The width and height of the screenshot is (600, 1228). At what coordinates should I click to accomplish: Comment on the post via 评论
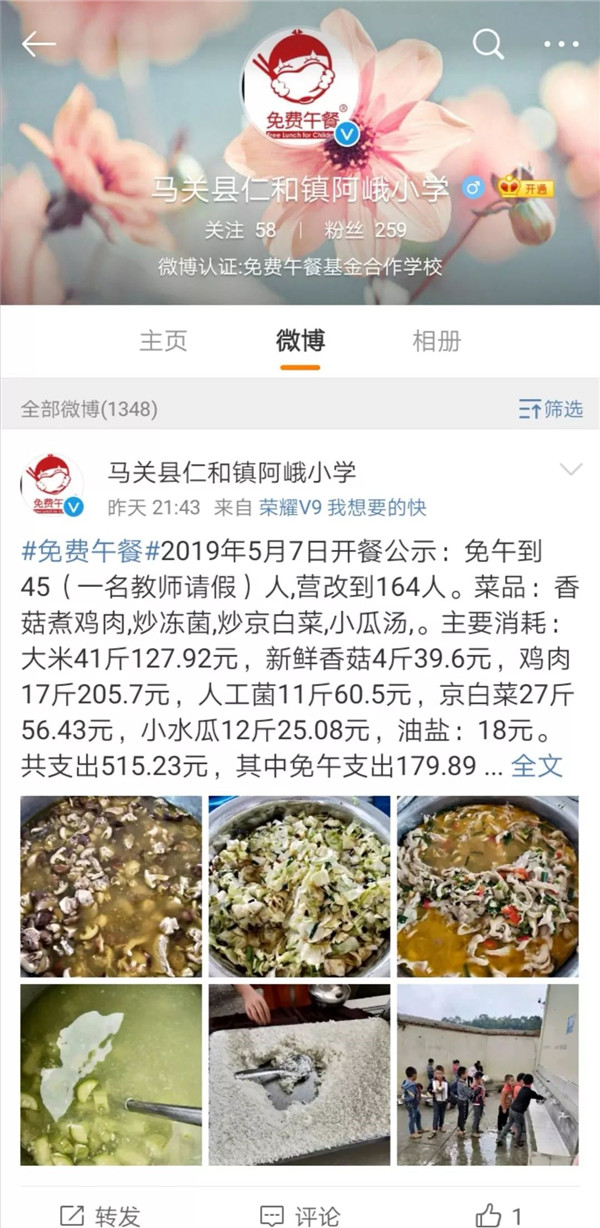pos(300,1215)
